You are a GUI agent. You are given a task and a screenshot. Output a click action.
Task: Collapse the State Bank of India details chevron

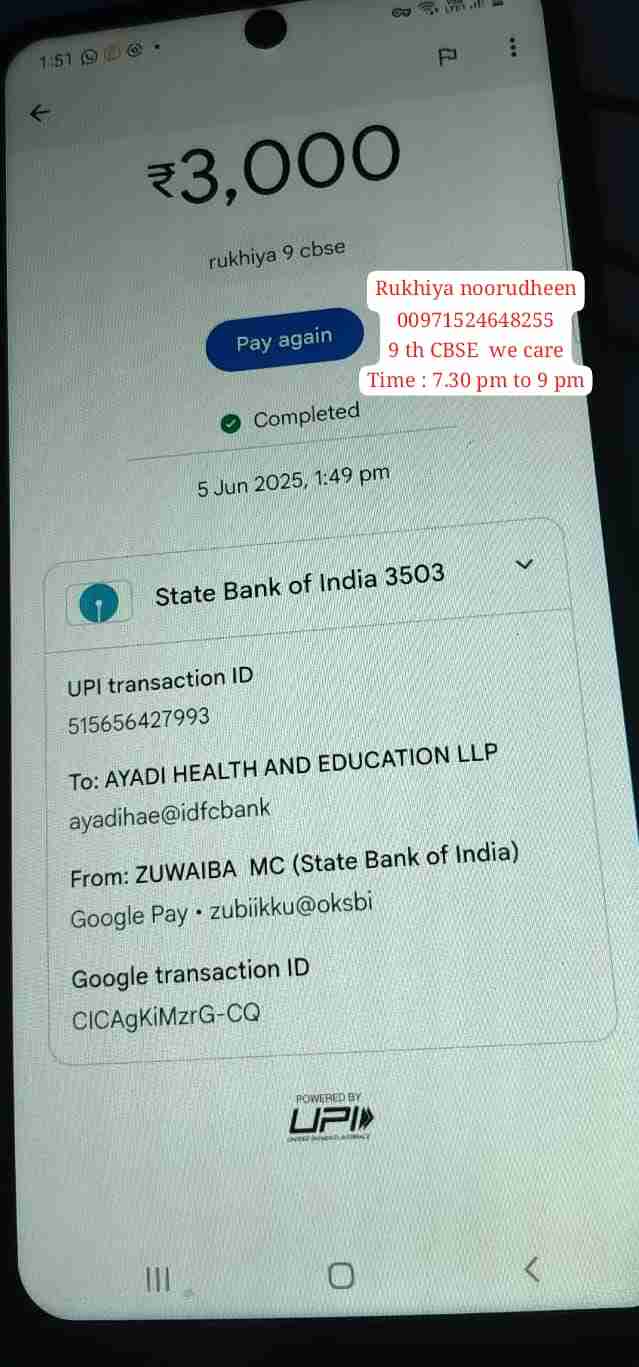[x=523, y=565]
